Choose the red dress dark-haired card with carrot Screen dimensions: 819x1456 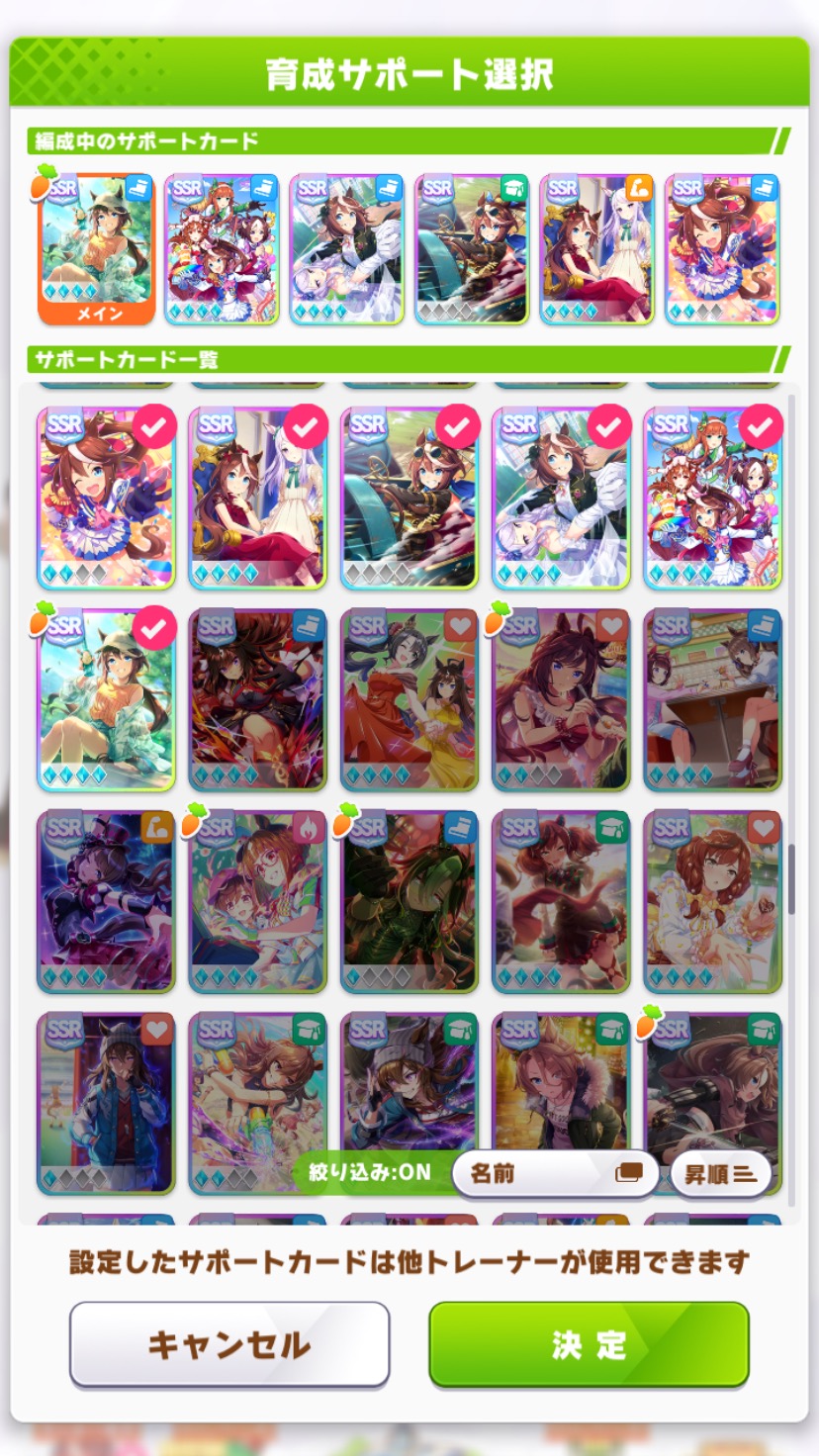[560, 699]
